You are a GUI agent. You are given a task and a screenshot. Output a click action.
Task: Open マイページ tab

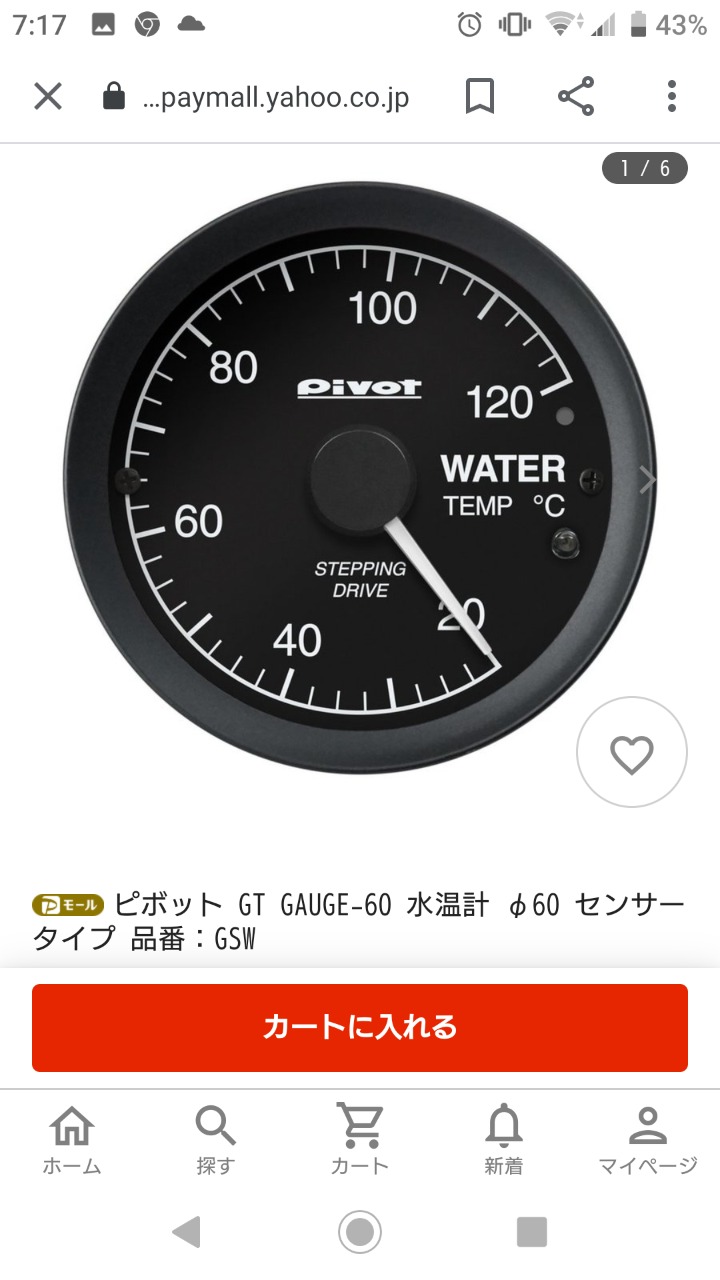(648, 1138)
